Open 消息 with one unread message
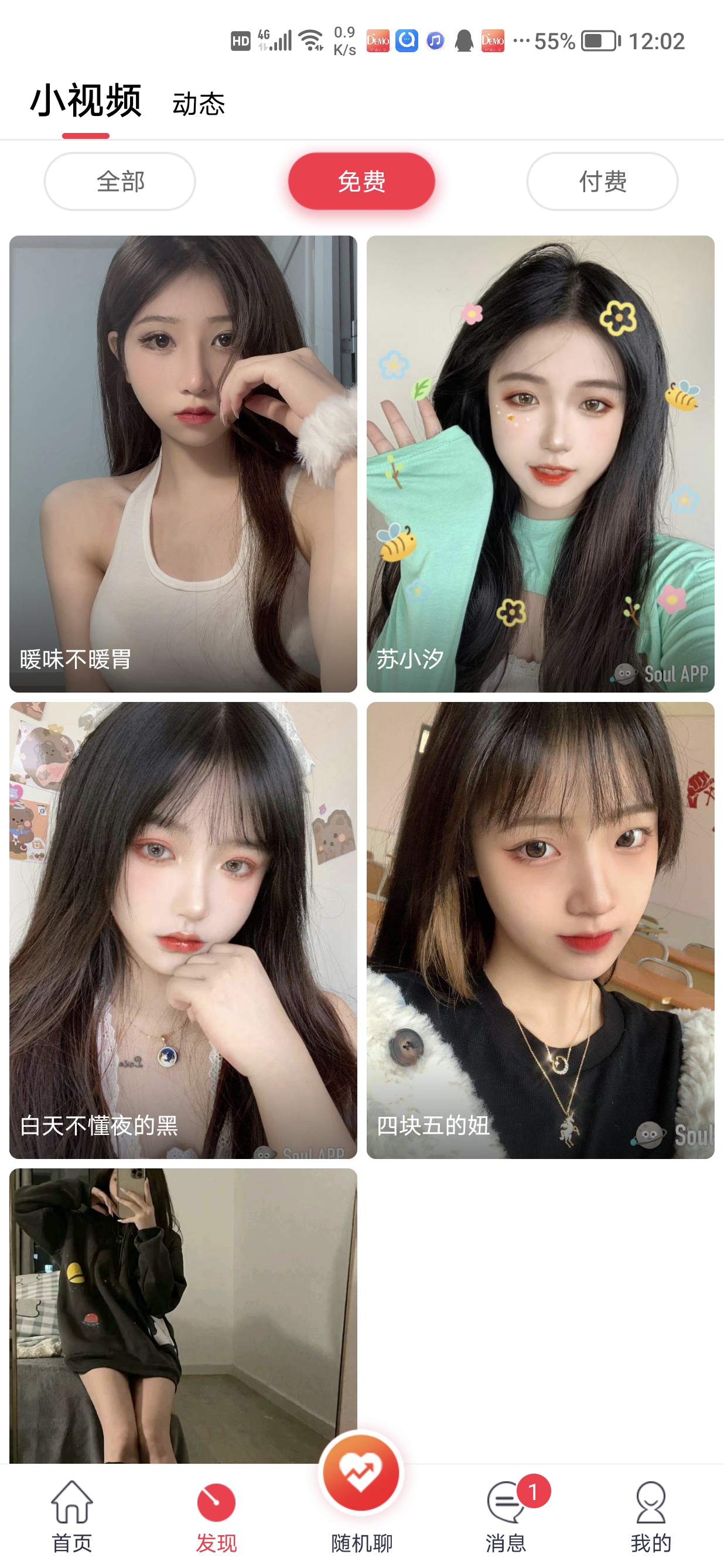724x1568 pixels. [x=506, y=1516]
